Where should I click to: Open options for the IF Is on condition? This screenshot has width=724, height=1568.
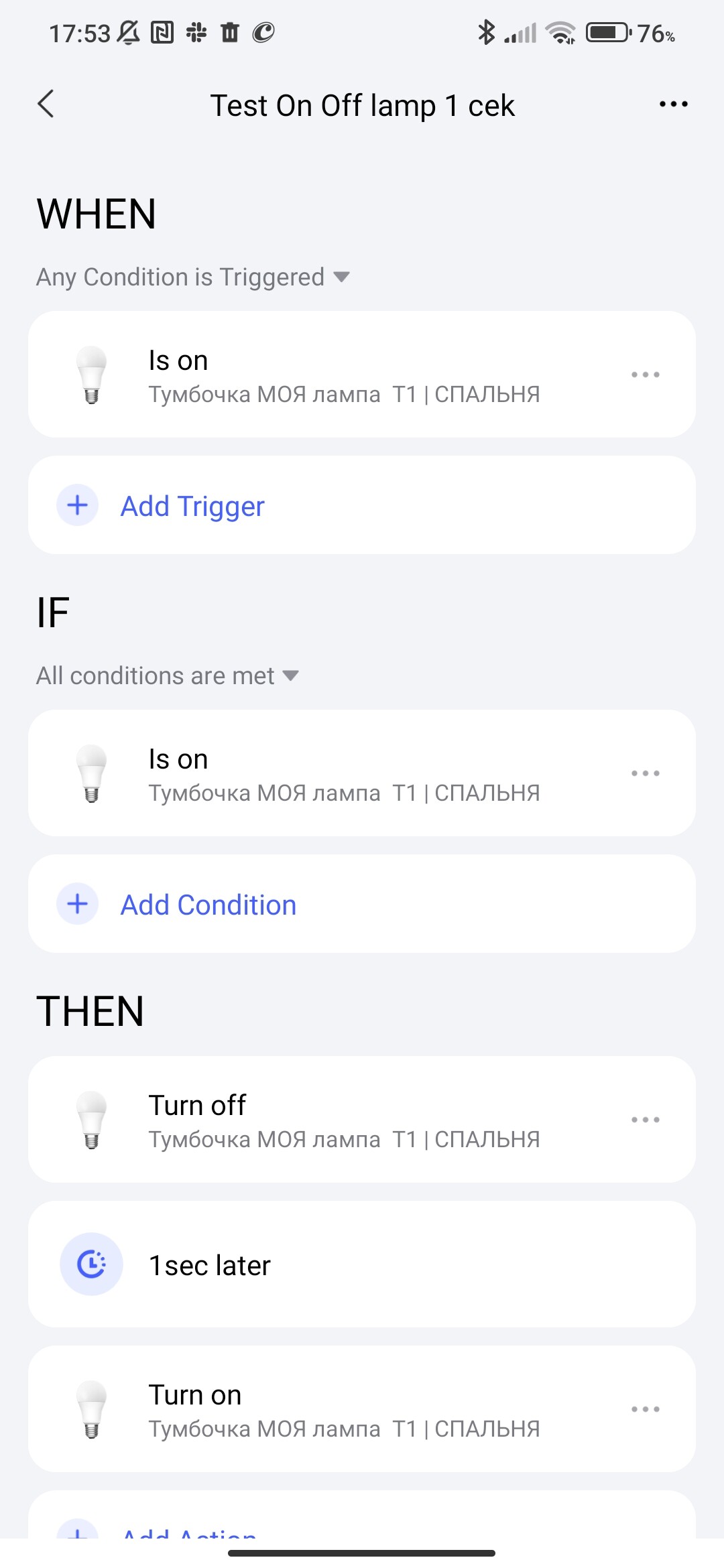(x=645, y=773)
